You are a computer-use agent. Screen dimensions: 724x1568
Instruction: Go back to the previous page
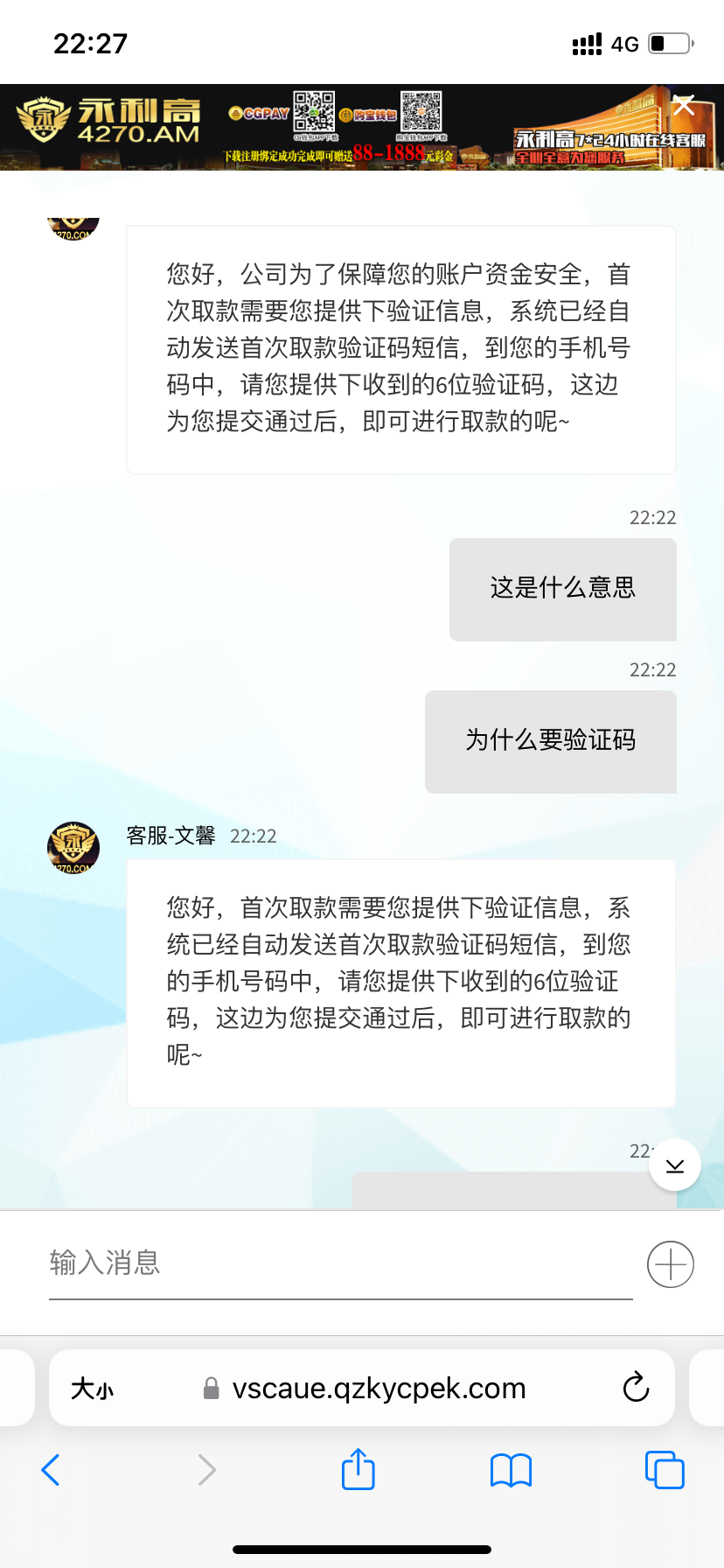[51, 1470]
